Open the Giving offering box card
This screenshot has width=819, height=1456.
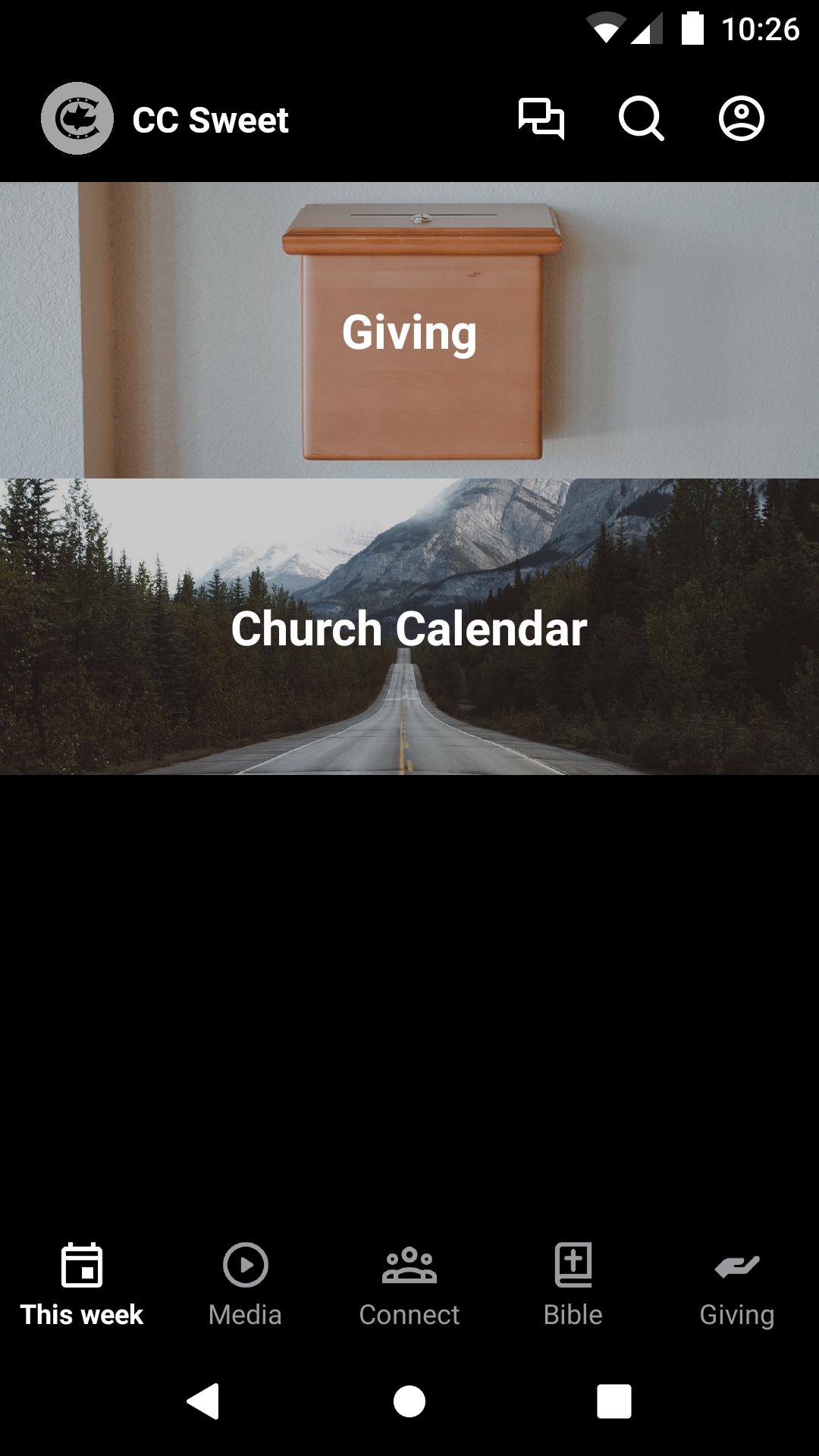tap(409, 331)
